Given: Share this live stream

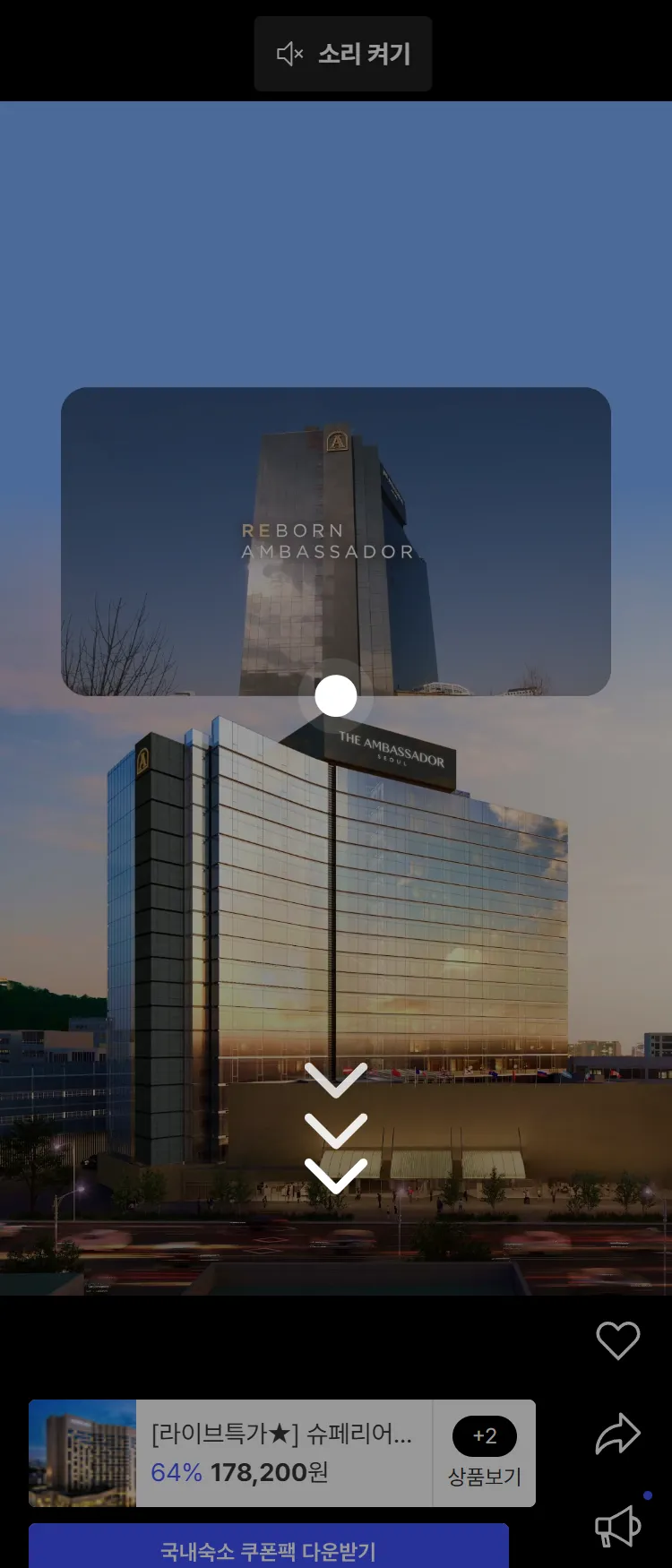Looking at the screenshot, I should pyautogui.click(x=618, y=1434).
